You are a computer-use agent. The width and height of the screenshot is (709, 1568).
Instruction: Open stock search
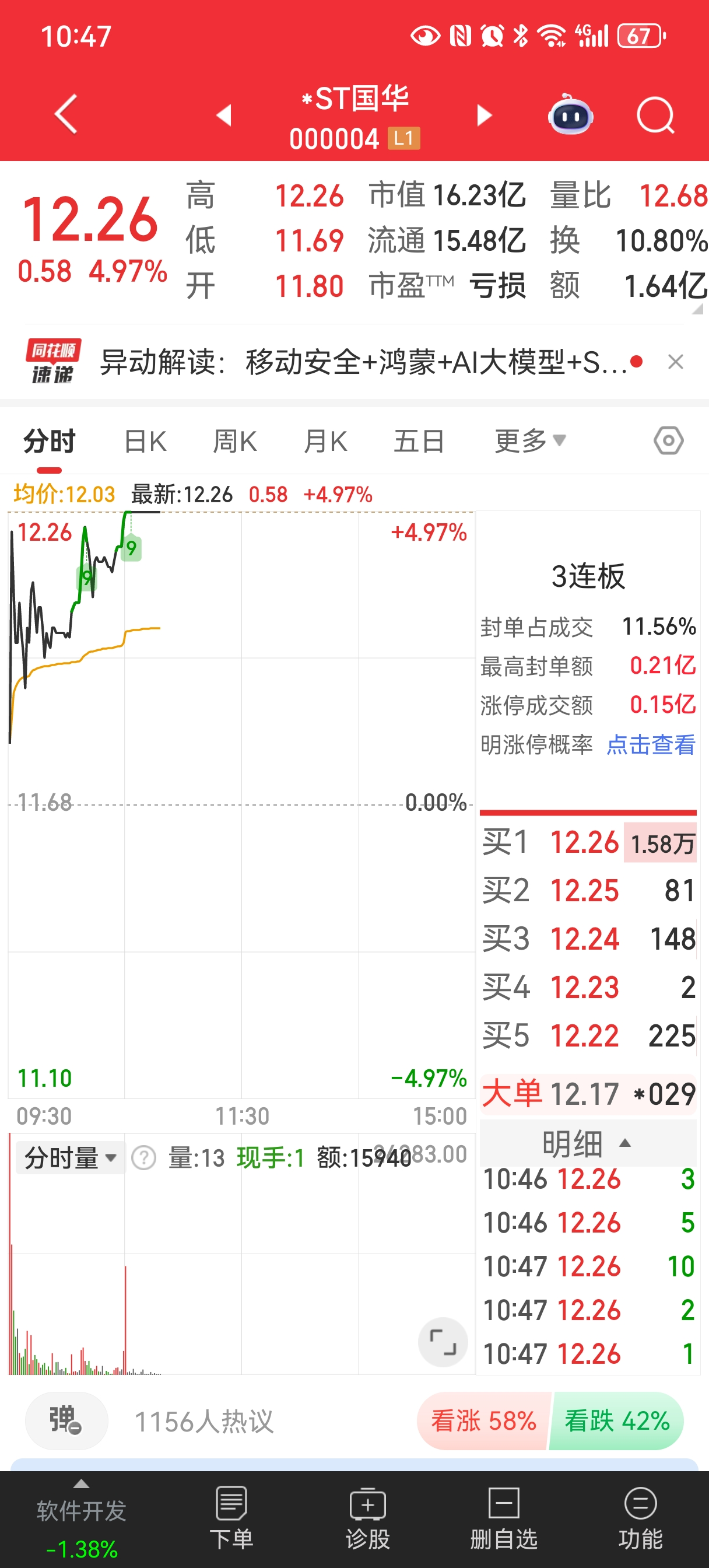point(655,115)
